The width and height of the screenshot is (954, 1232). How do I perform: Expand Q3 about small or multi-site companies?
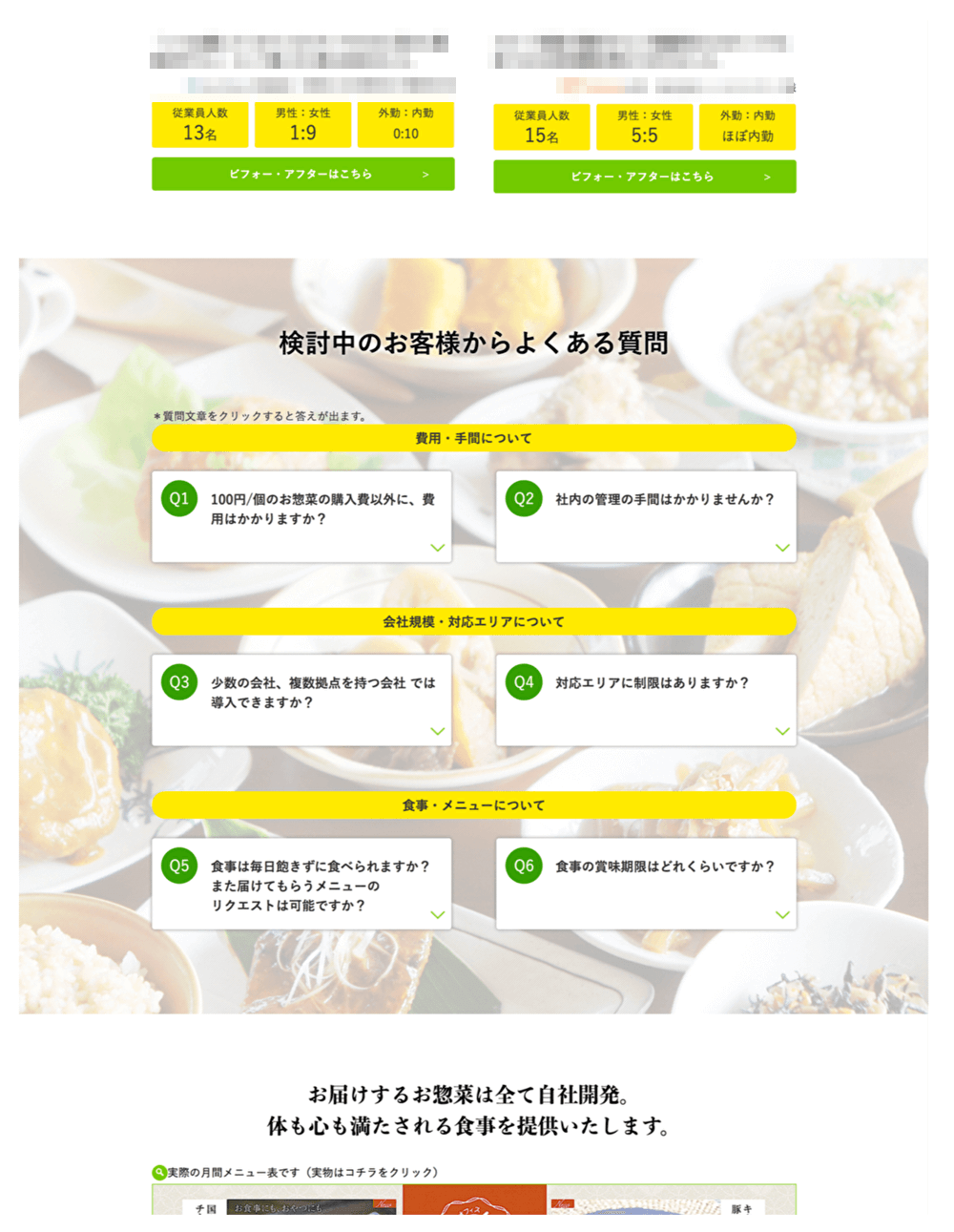point(301,699)
